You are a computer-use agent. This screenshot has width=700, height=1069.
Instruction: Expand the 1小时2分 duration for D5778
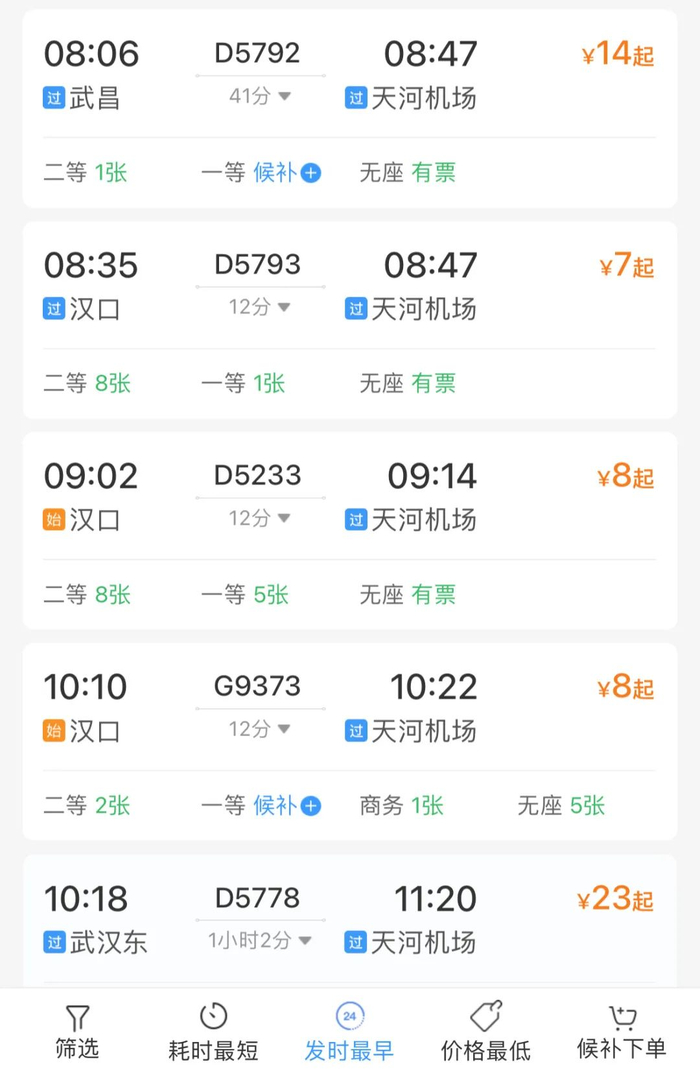pyautogui.click(x=260, y=941)
